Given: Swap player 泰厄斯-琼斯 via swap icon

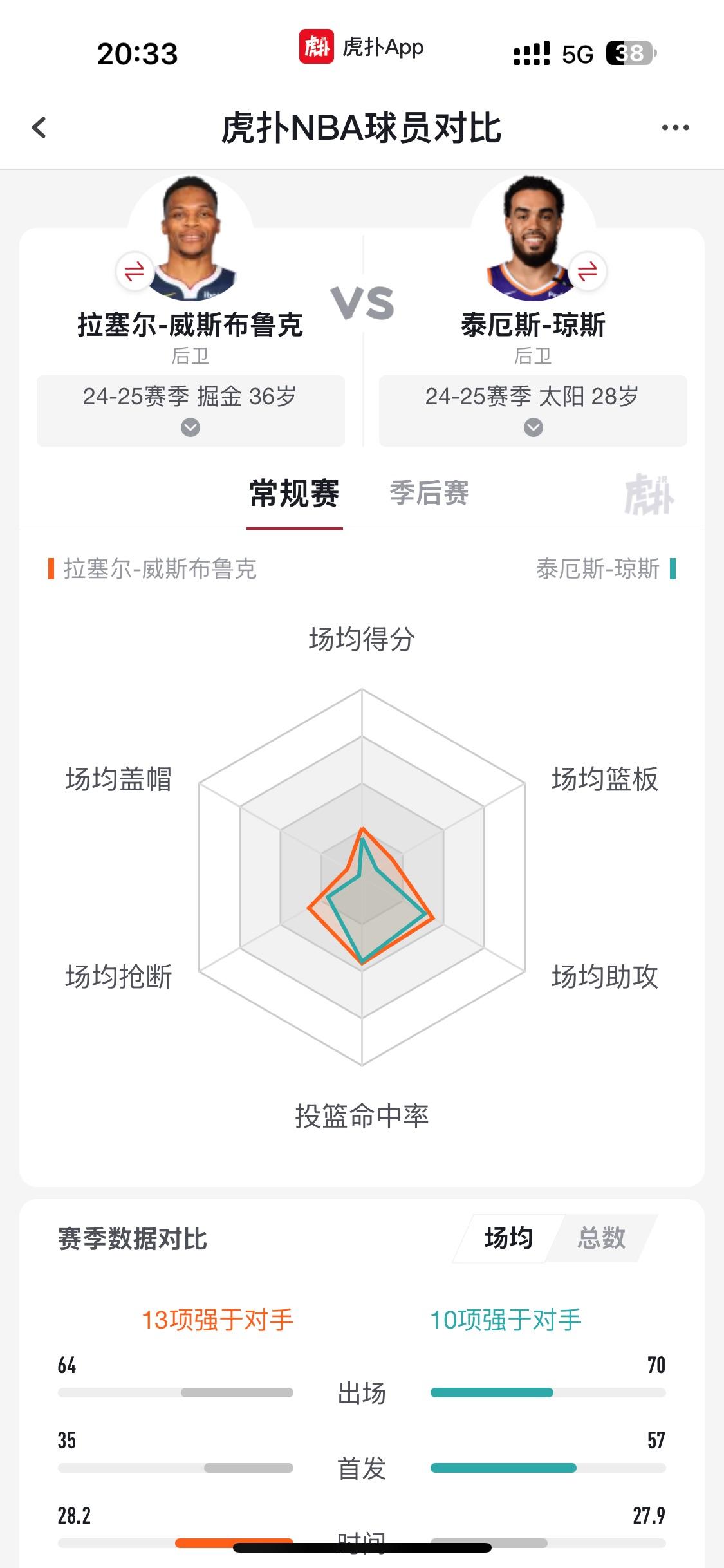Looking at the screenshot, I should (588, 271).
